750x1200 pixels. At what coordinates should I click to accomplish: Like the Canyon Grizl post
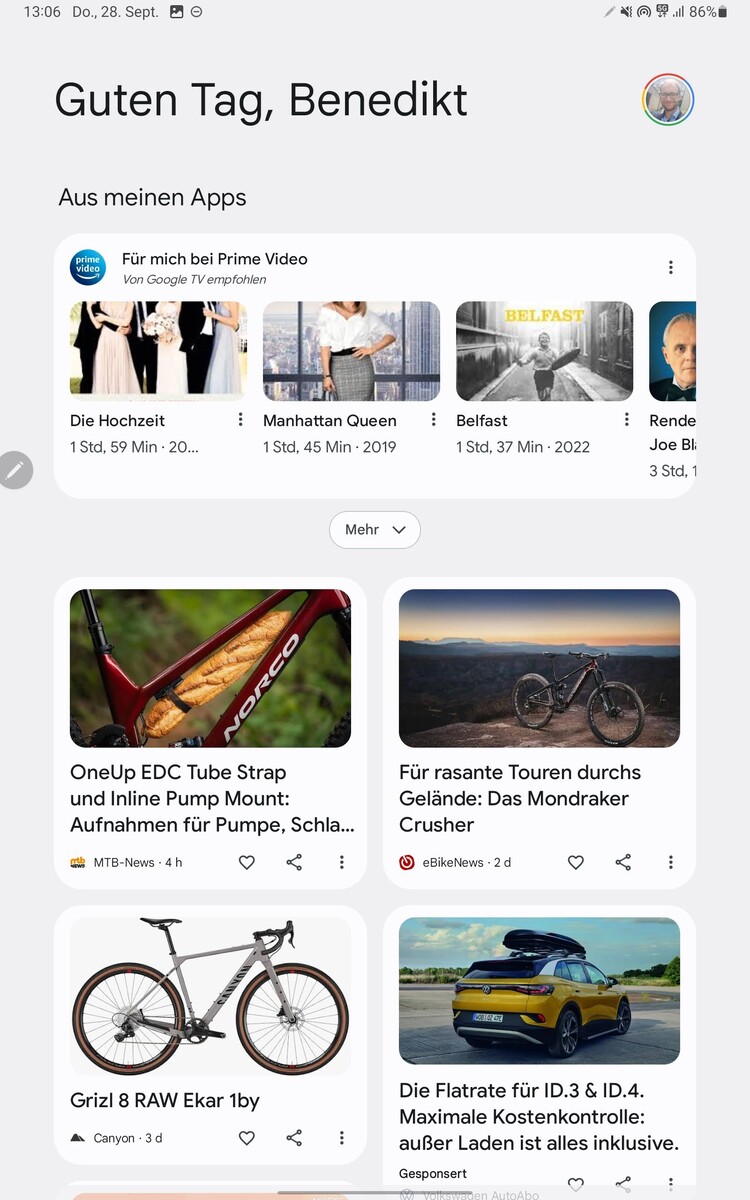(x=247, y=1138)
